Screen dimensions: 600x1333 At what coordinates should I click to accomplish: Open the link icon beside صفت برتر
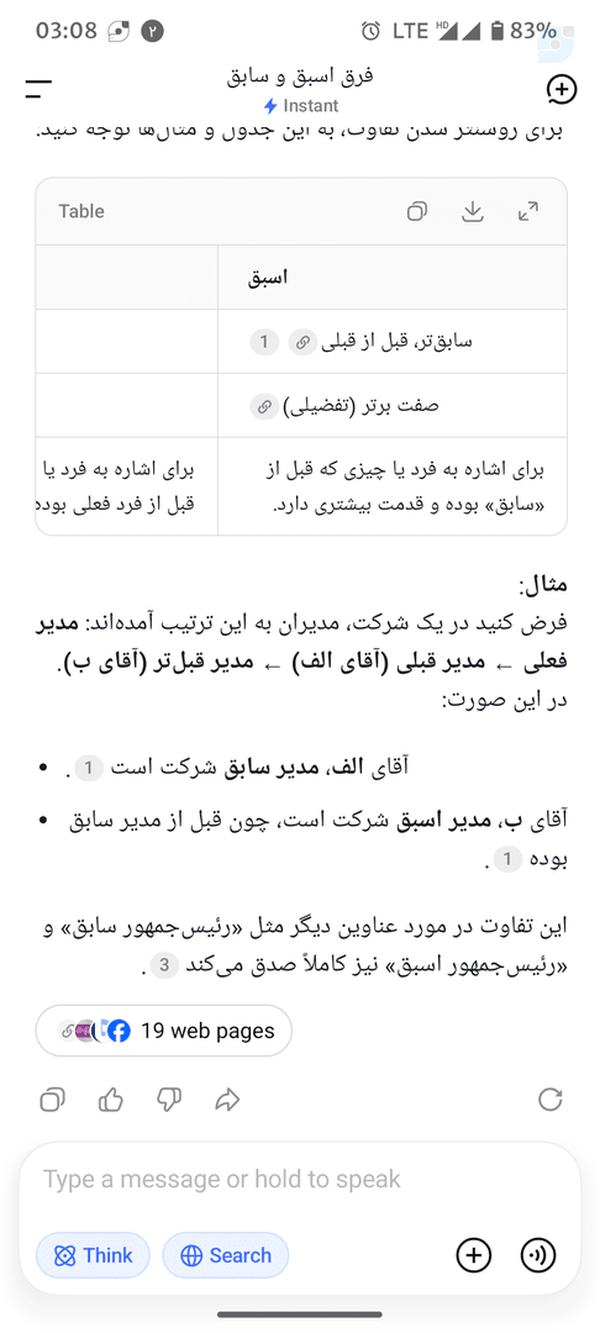click(264, 406)
